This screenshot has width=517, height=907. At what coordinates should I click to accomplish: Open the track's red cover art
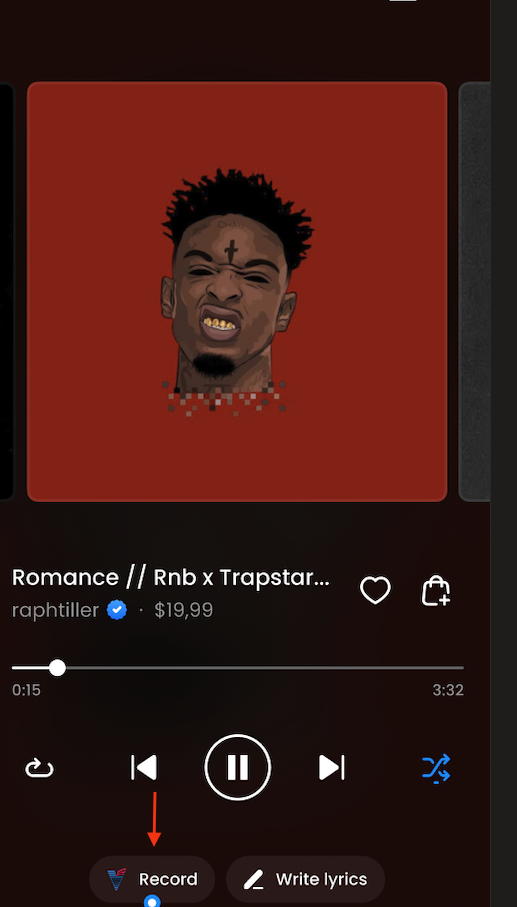(237, 292)
